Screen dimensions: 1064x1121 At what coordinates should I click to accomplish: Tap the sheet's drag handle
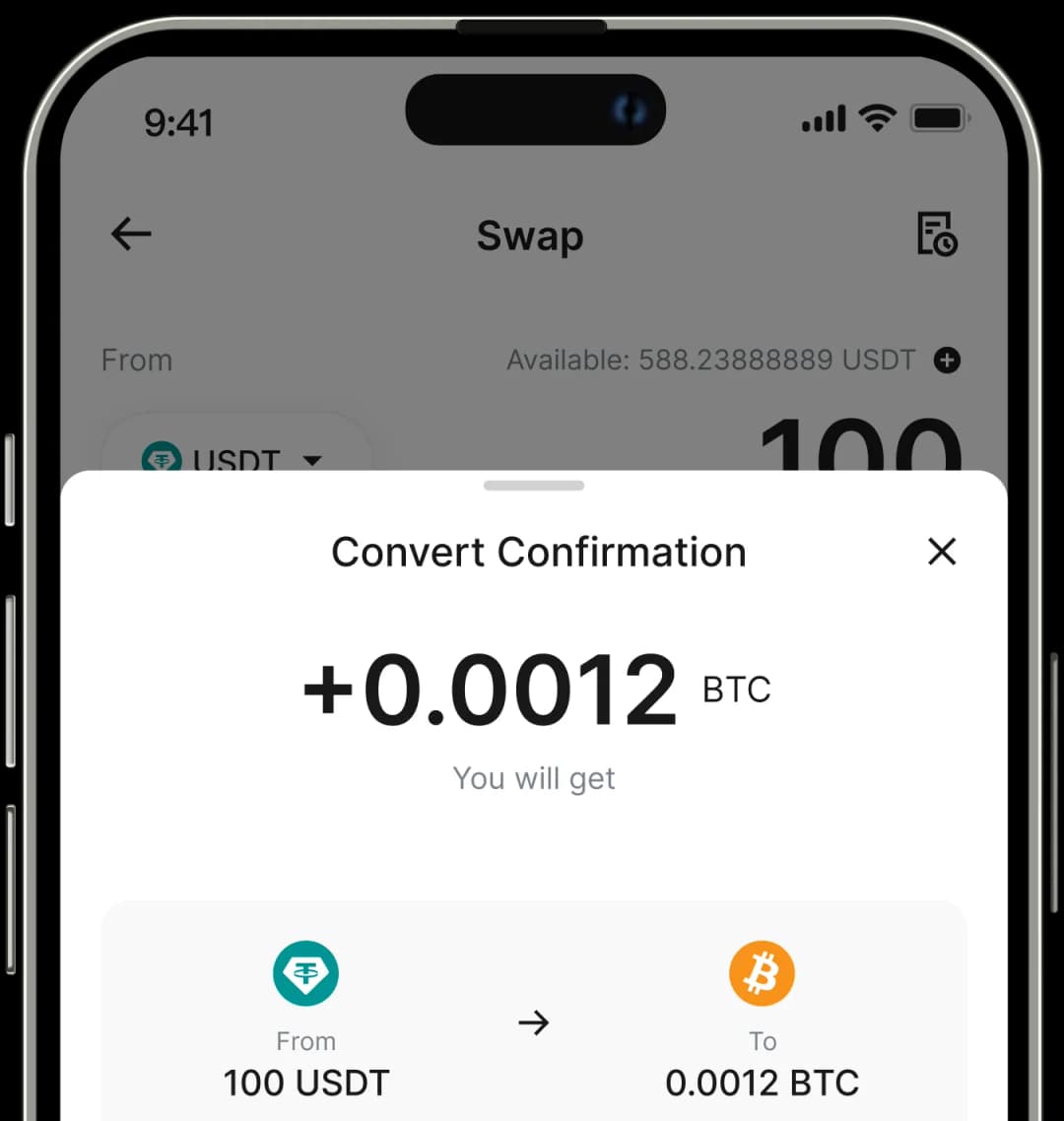click(x=534, y=486)
